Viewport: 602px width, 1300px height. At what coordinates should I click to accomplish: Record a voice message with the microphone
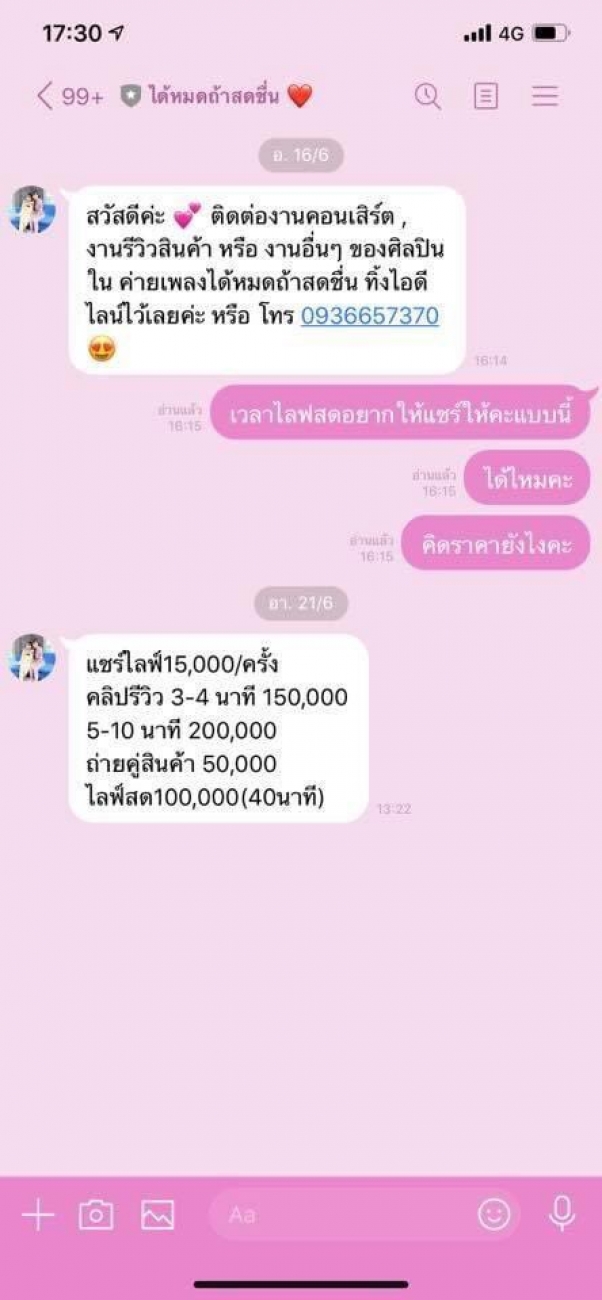click(x=562, y=1214)
